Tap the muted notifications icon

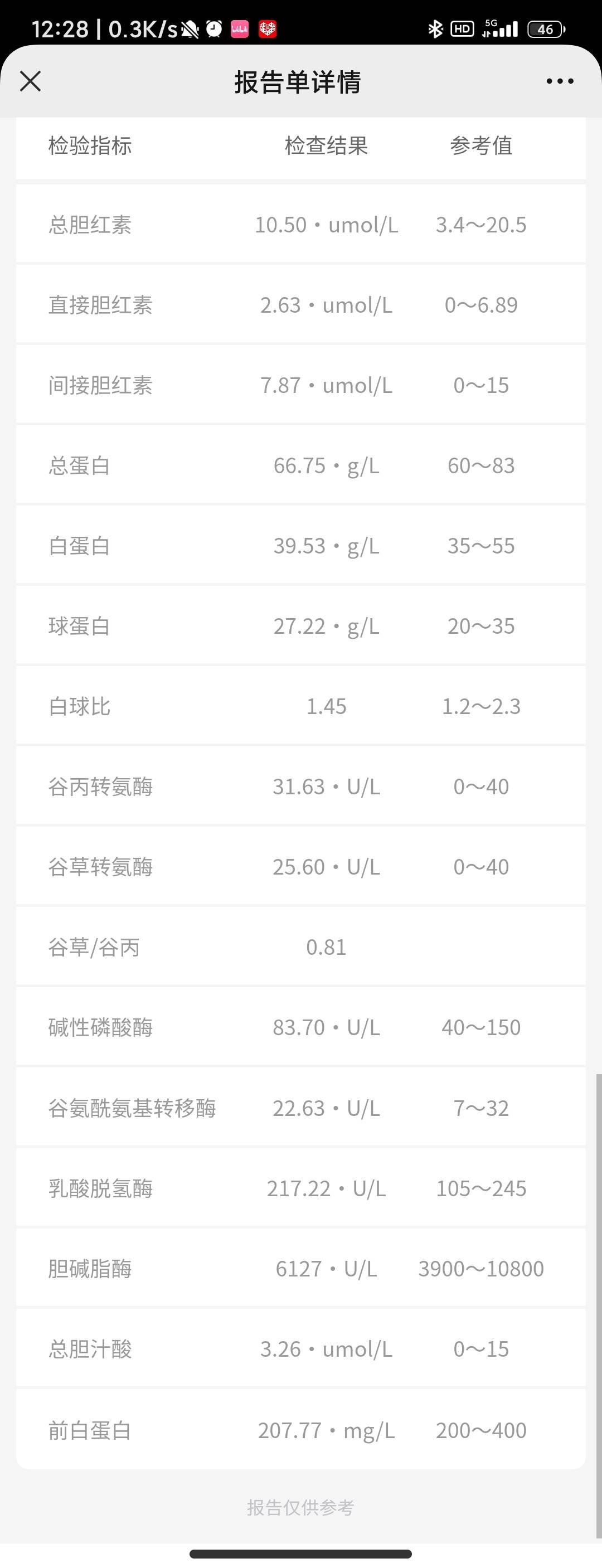point(190,28)
